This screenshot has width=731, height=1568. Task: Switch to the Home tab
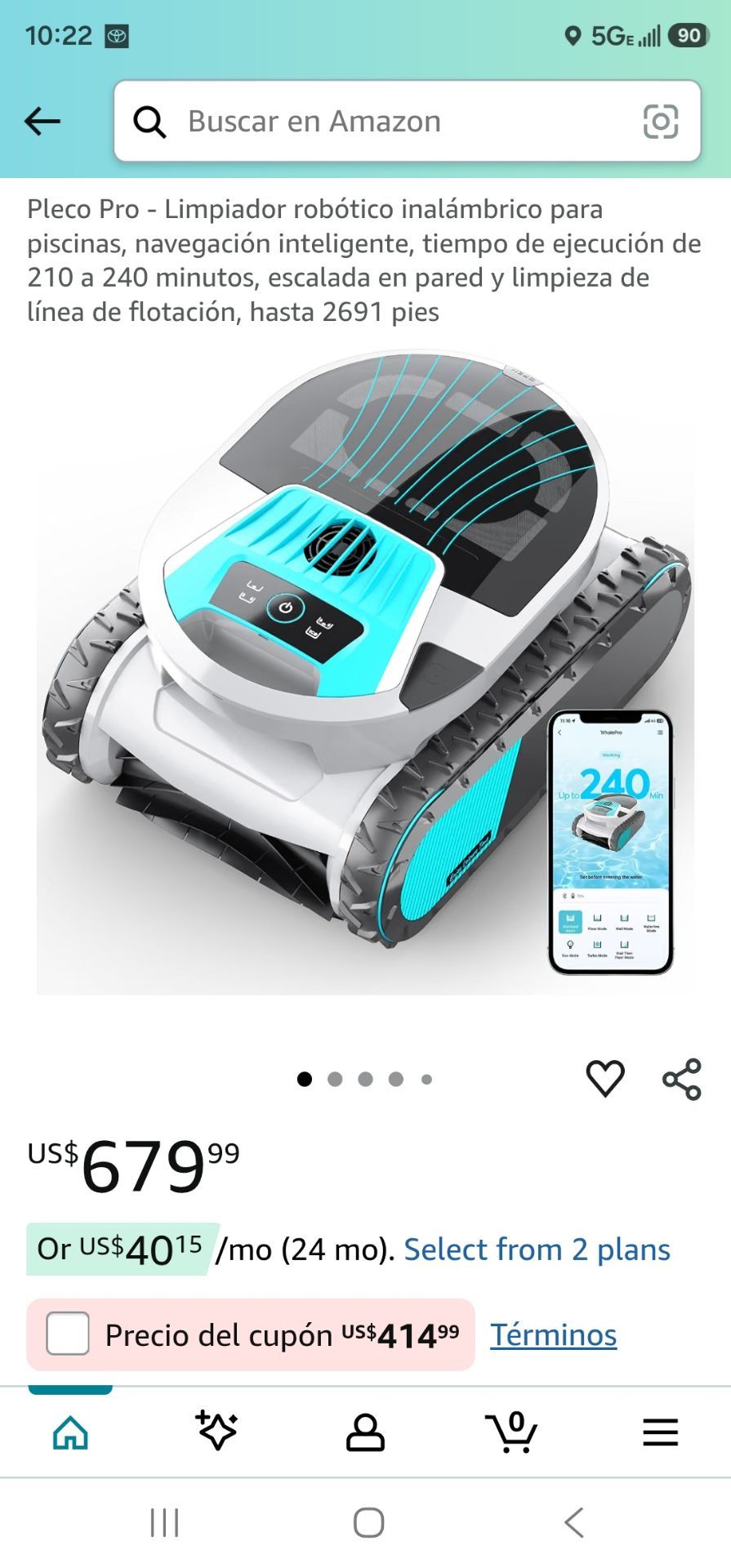coord(70,1432)
